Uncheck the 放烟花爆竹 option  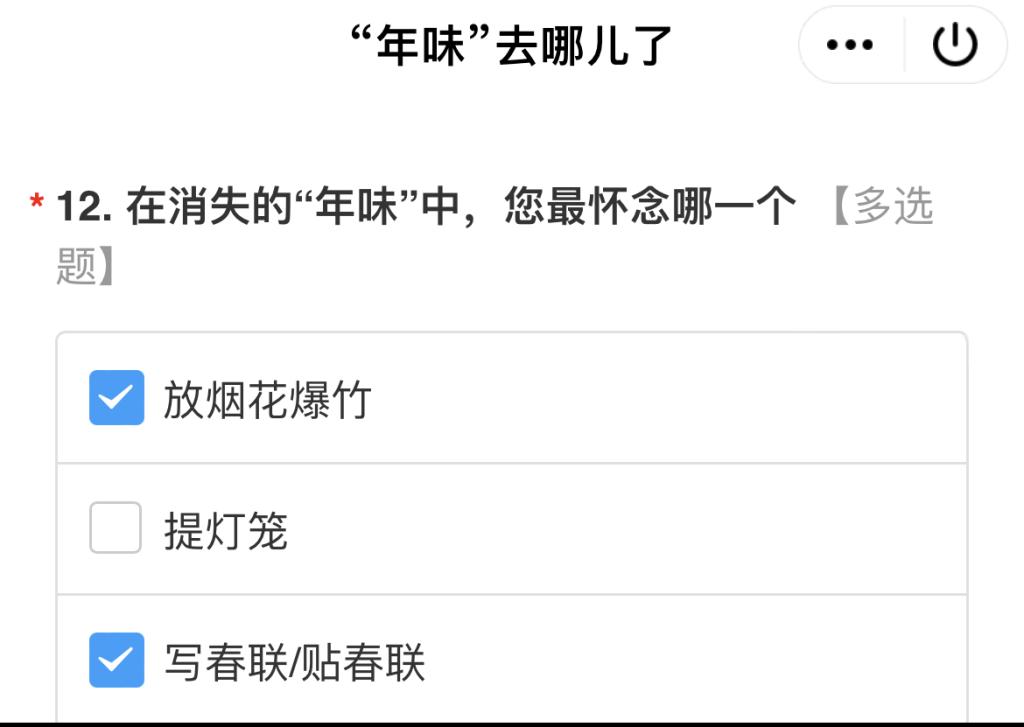coord(116,398)
